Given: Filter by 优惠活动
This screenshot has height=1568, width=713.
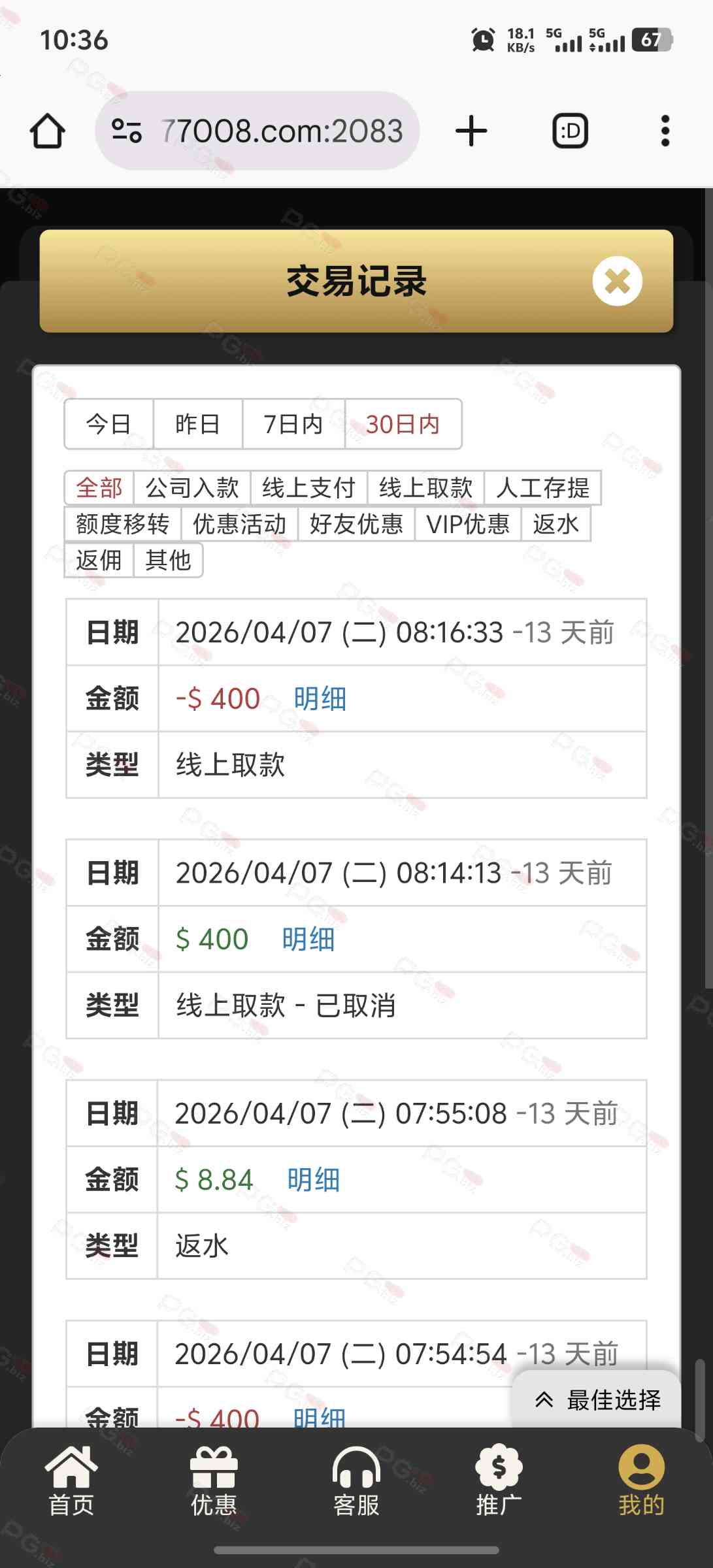Looking at the screenshot, I should 239,524.
